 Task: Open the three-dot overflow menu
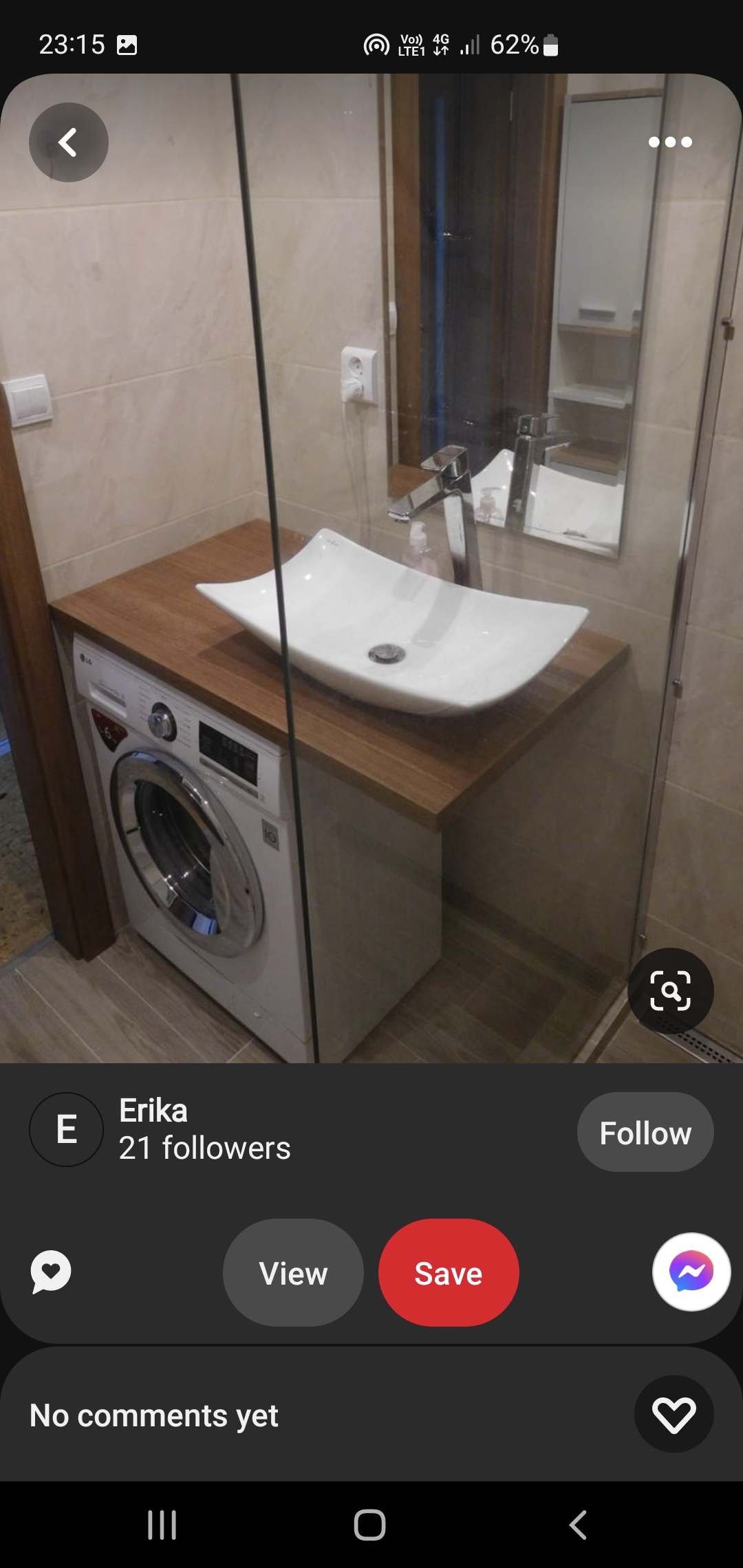[x=670, y=142]
